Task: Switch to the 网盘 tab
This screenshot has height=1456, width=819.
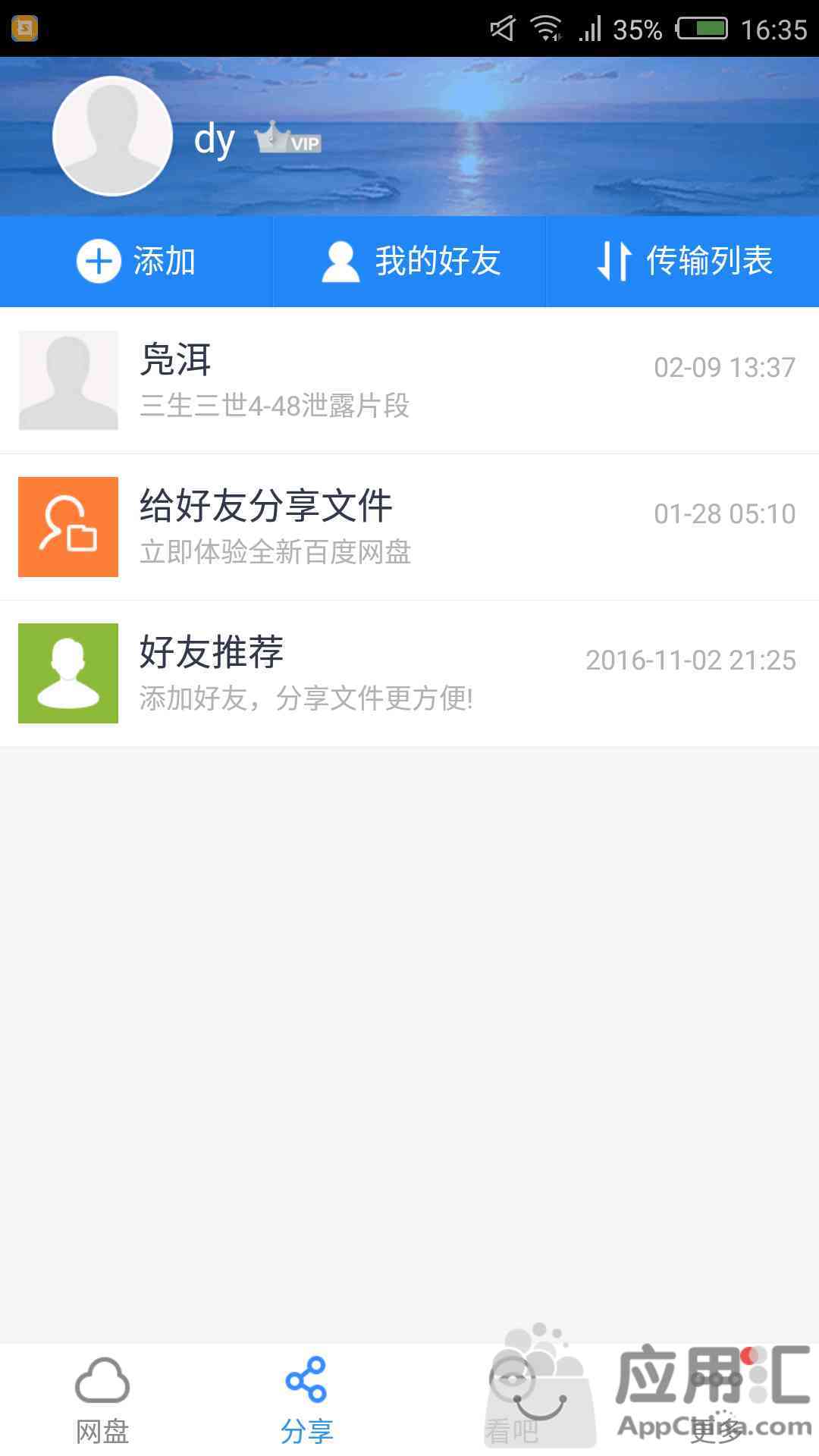Action: click(102, 1400)
